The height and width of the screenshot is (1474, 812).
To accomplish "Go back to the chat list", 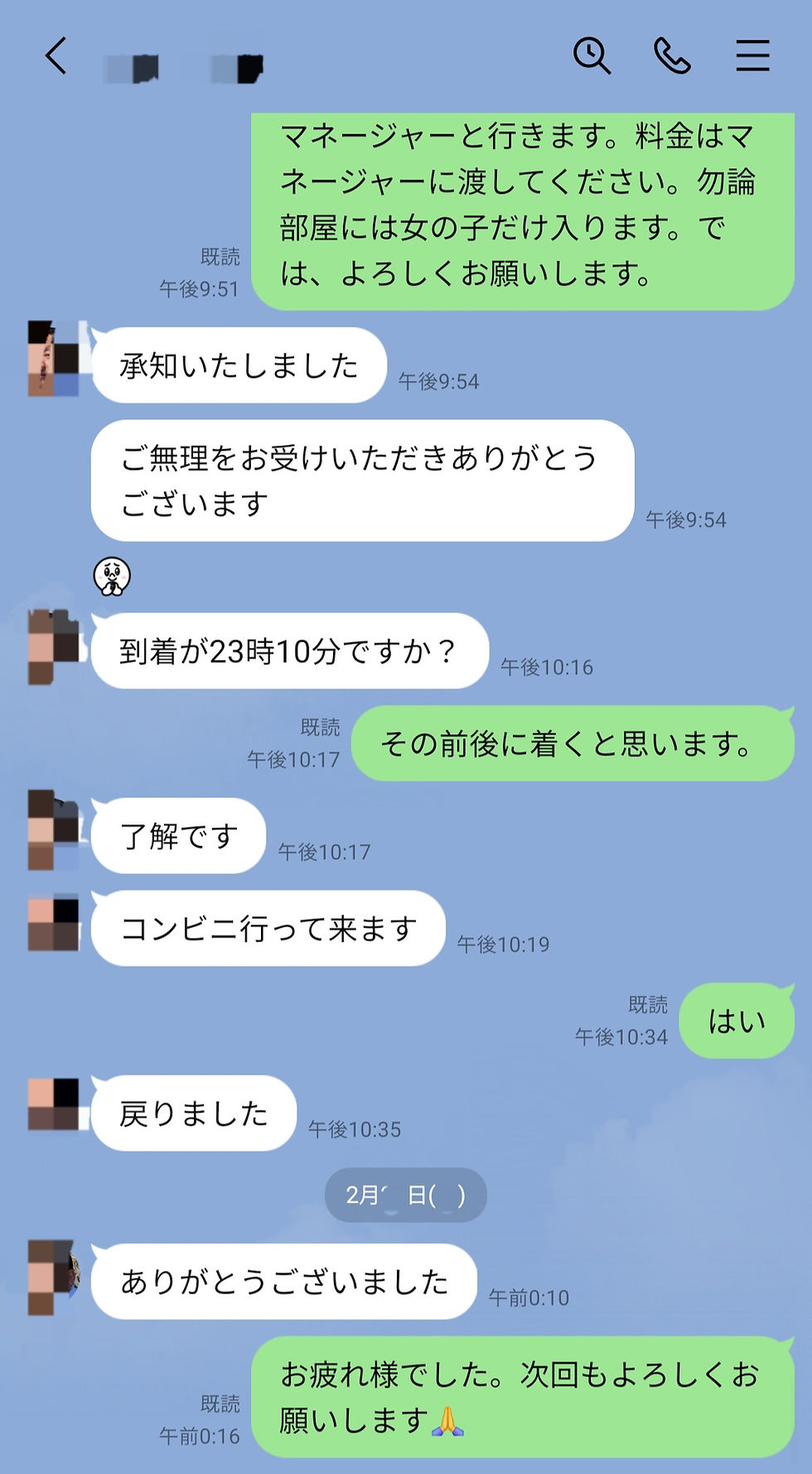I will [x=56, y=56].
